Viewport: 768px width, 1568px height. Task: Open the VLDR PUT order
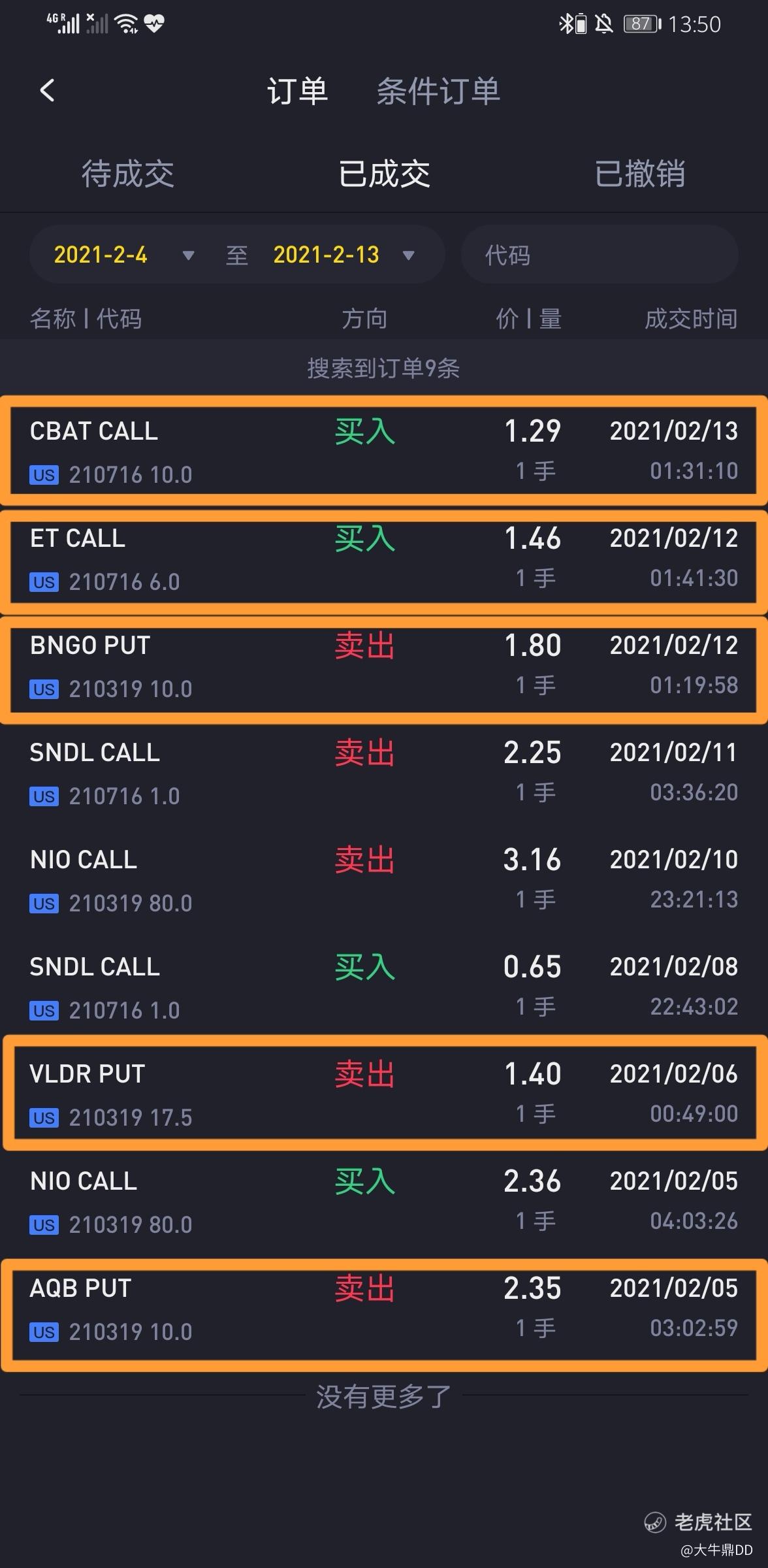(384, 1094)
